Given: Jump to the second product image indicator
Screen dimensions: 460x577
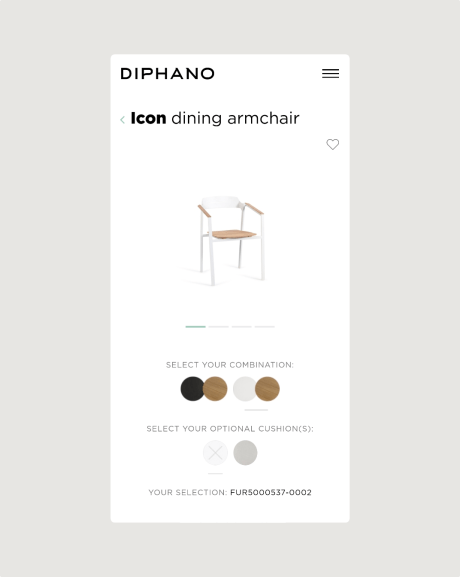Looking at the screenshot, I should click(219, 326).
